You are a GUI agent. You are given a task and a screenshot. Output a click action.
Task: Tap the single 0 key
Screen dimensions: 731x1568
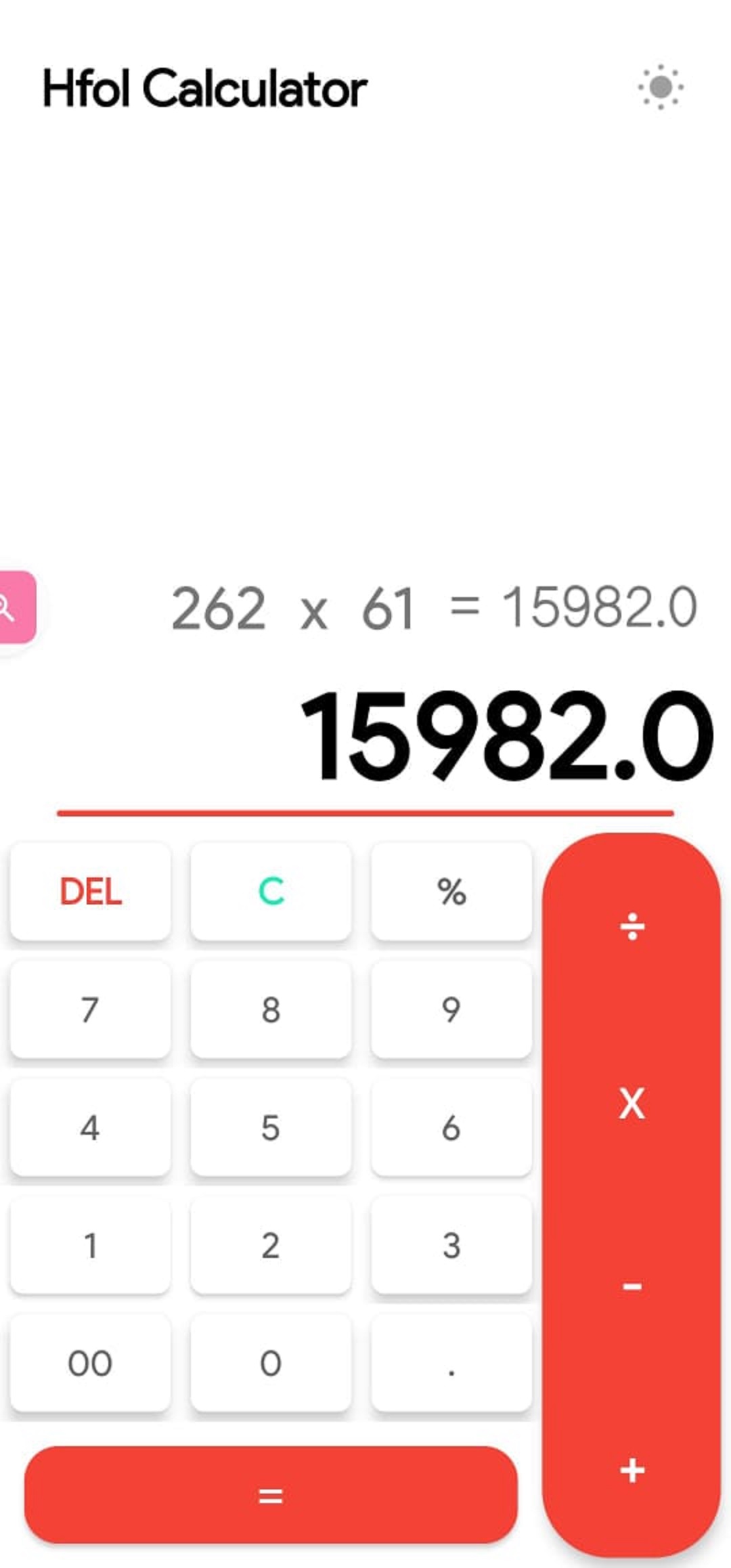point(271,1363)
